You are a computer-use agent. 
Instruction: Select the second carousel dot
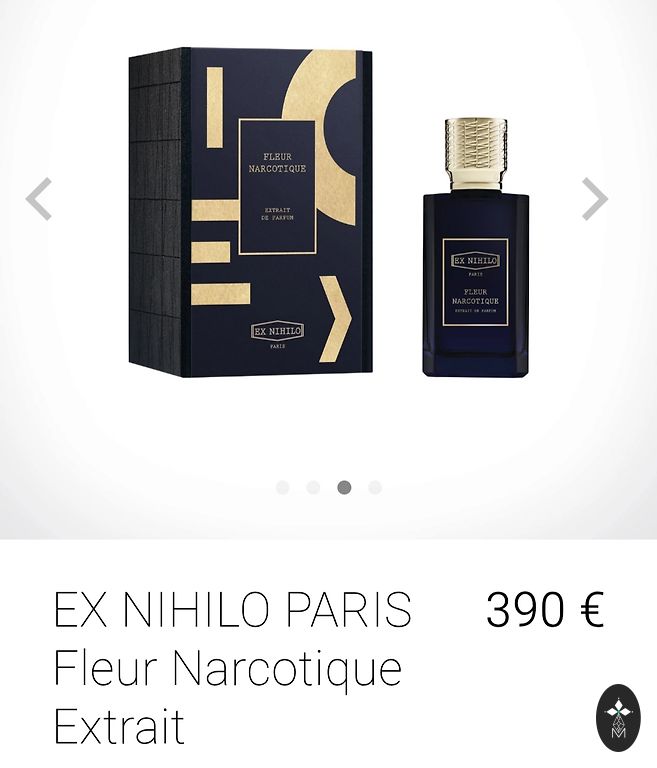313,487
